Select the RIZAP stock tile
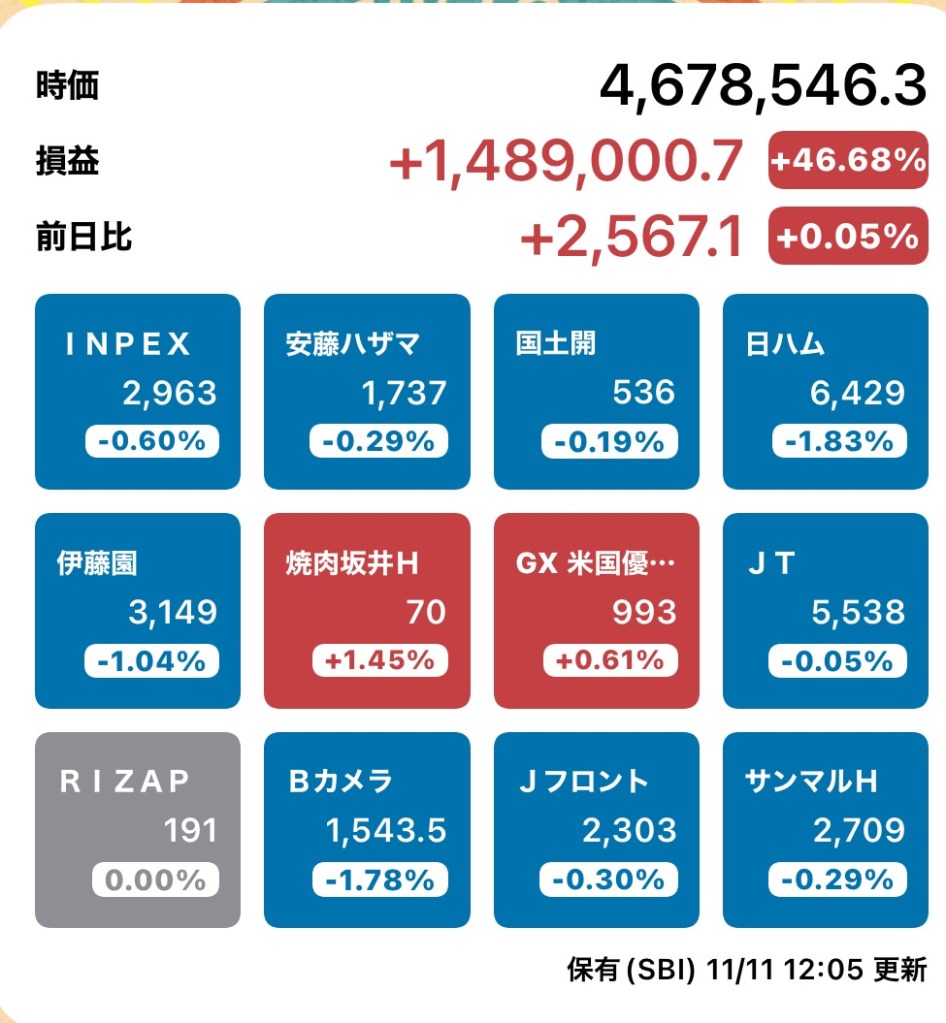This screenshot has height=1023, width=946. (x=137, y=829)
